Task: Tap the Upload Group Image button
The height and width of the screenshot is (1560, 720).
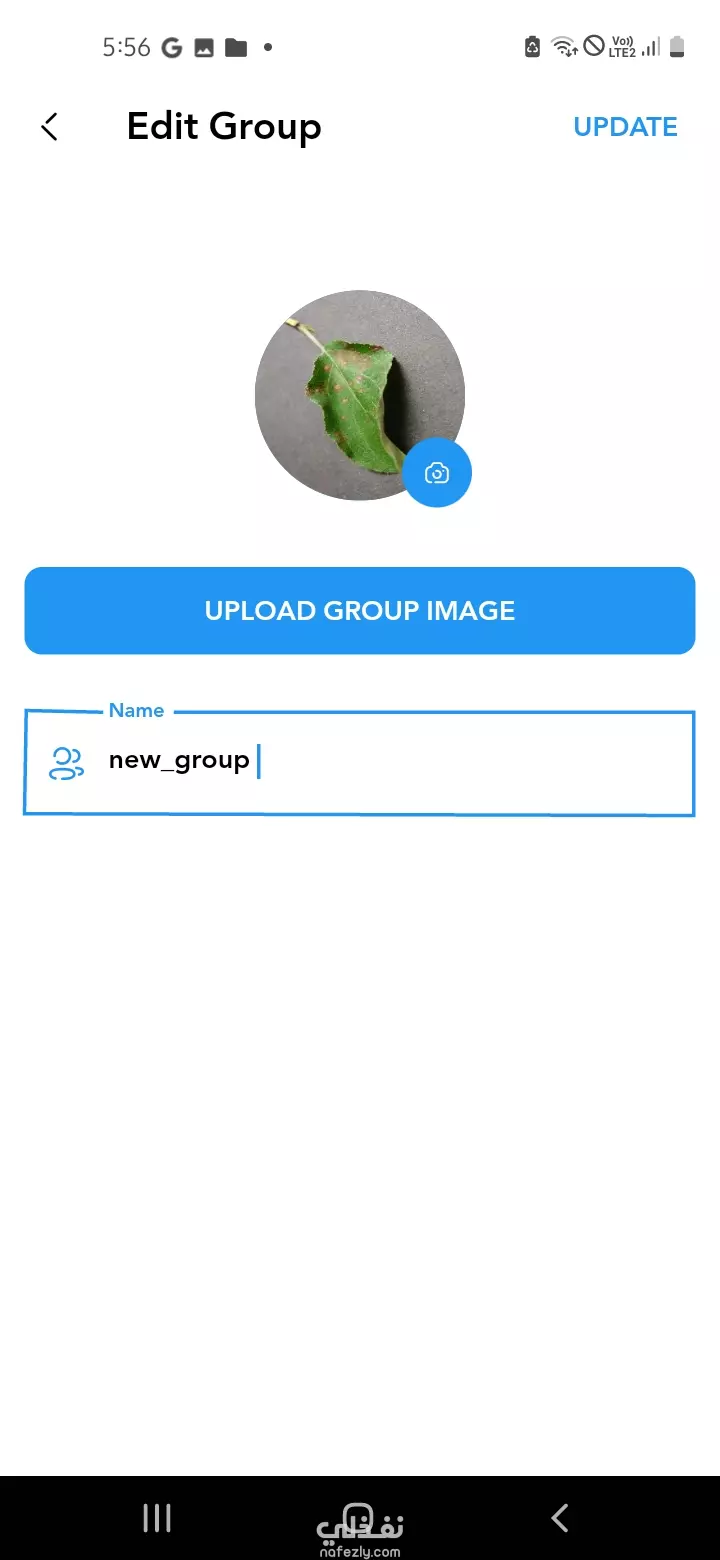Action: tap(360, 611)
